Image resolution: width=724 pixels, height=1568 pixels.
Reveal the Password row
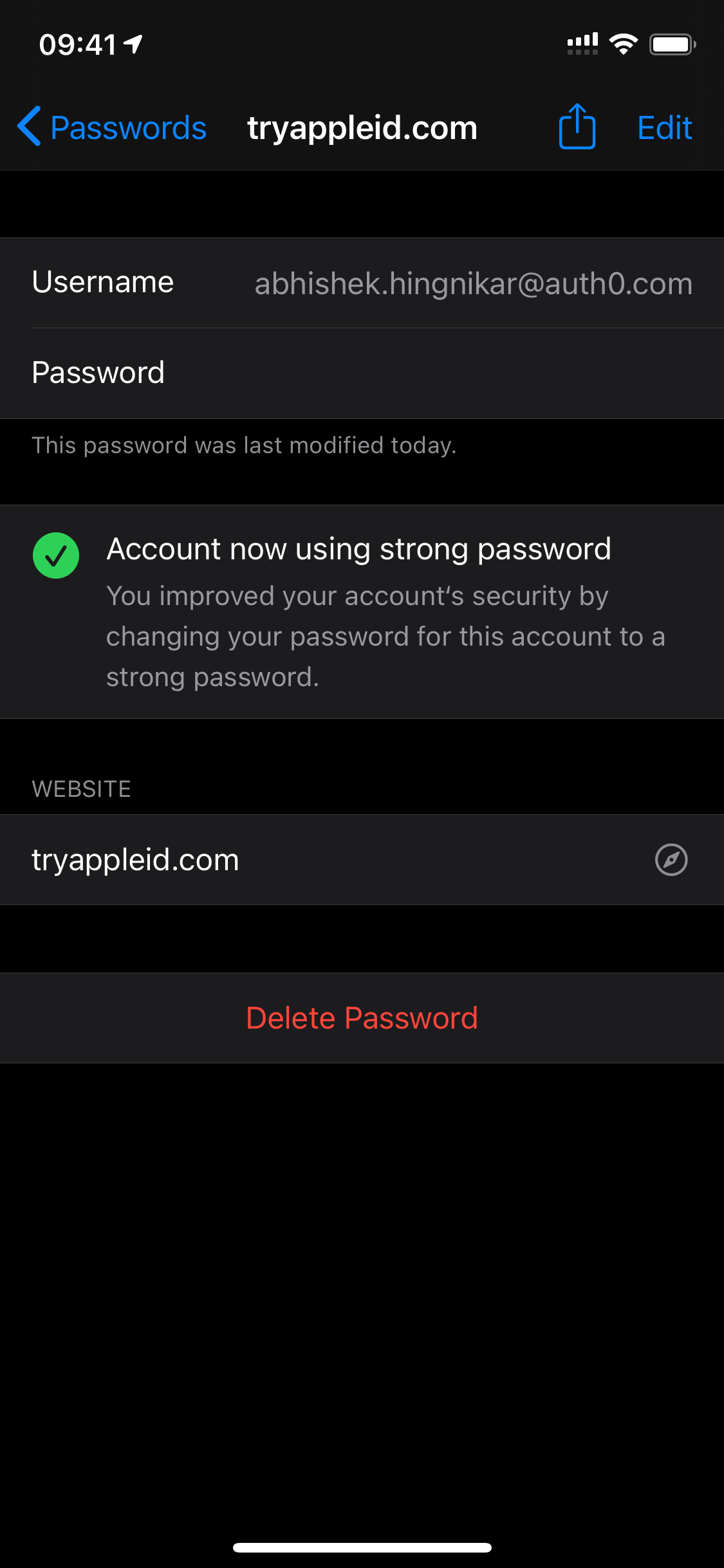(362, 373)
